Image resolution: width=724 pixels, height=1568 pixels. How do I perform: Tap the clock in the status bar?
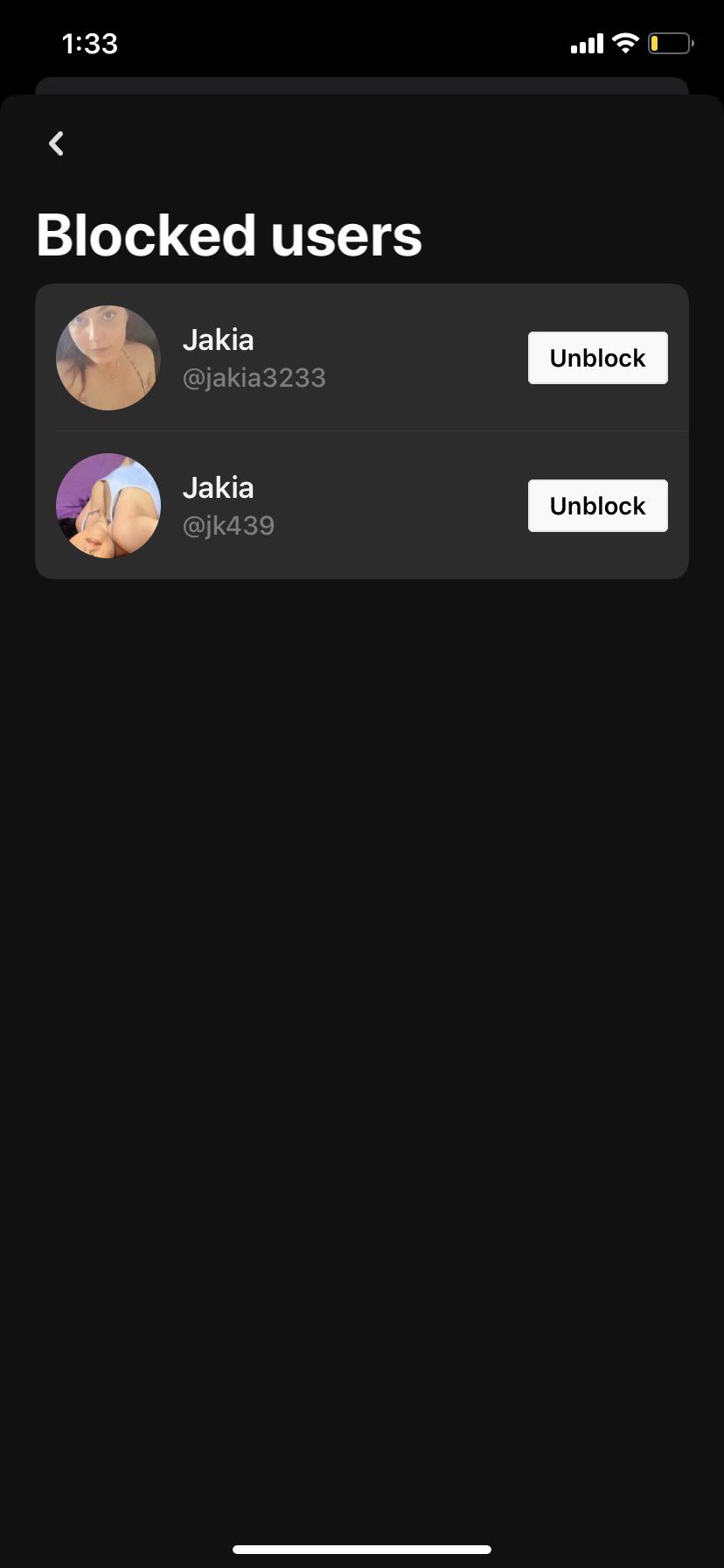(x=90, y=43)
